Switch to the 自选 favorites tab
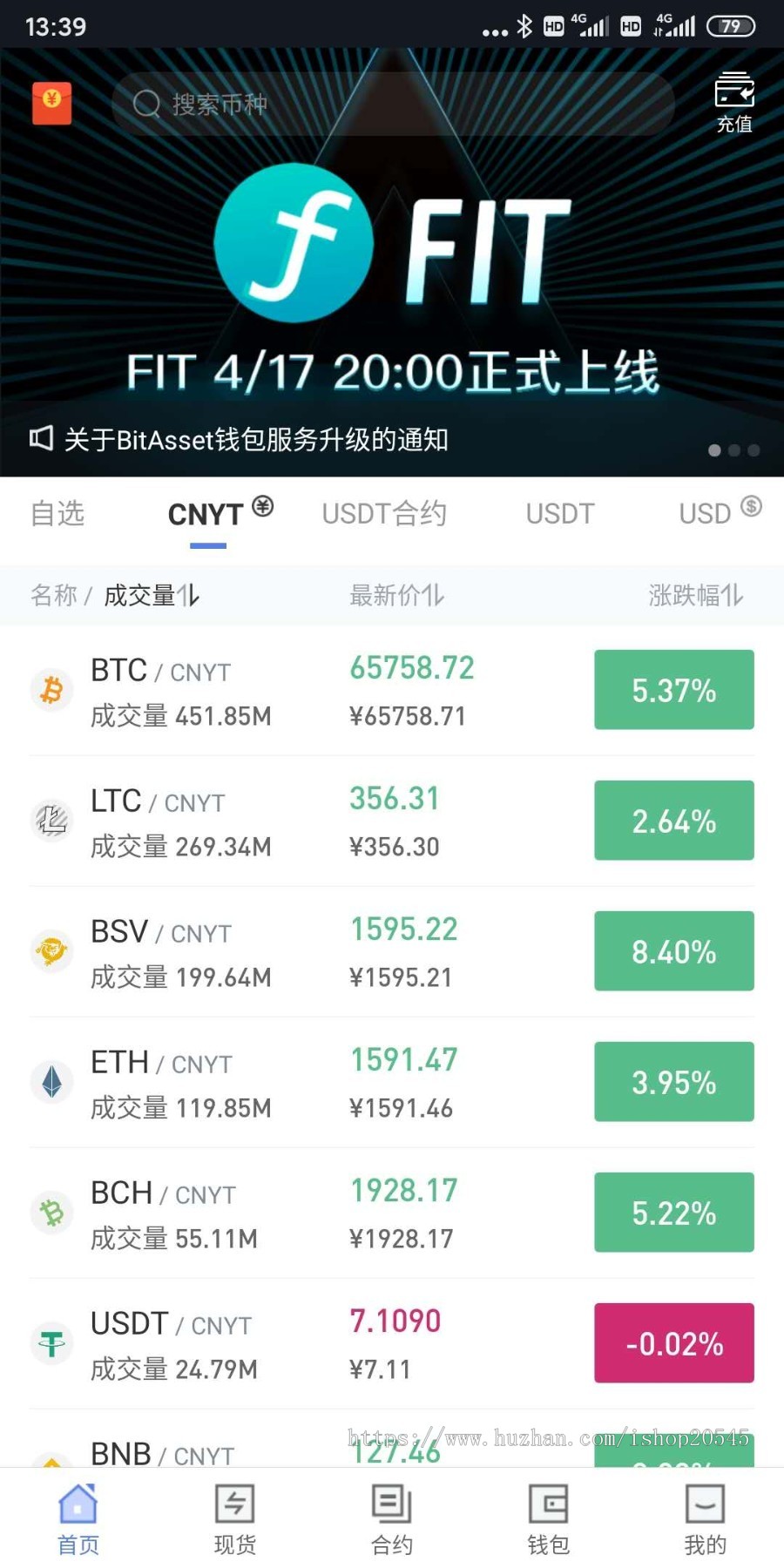The image size is (784, 1568). point(57,514)
